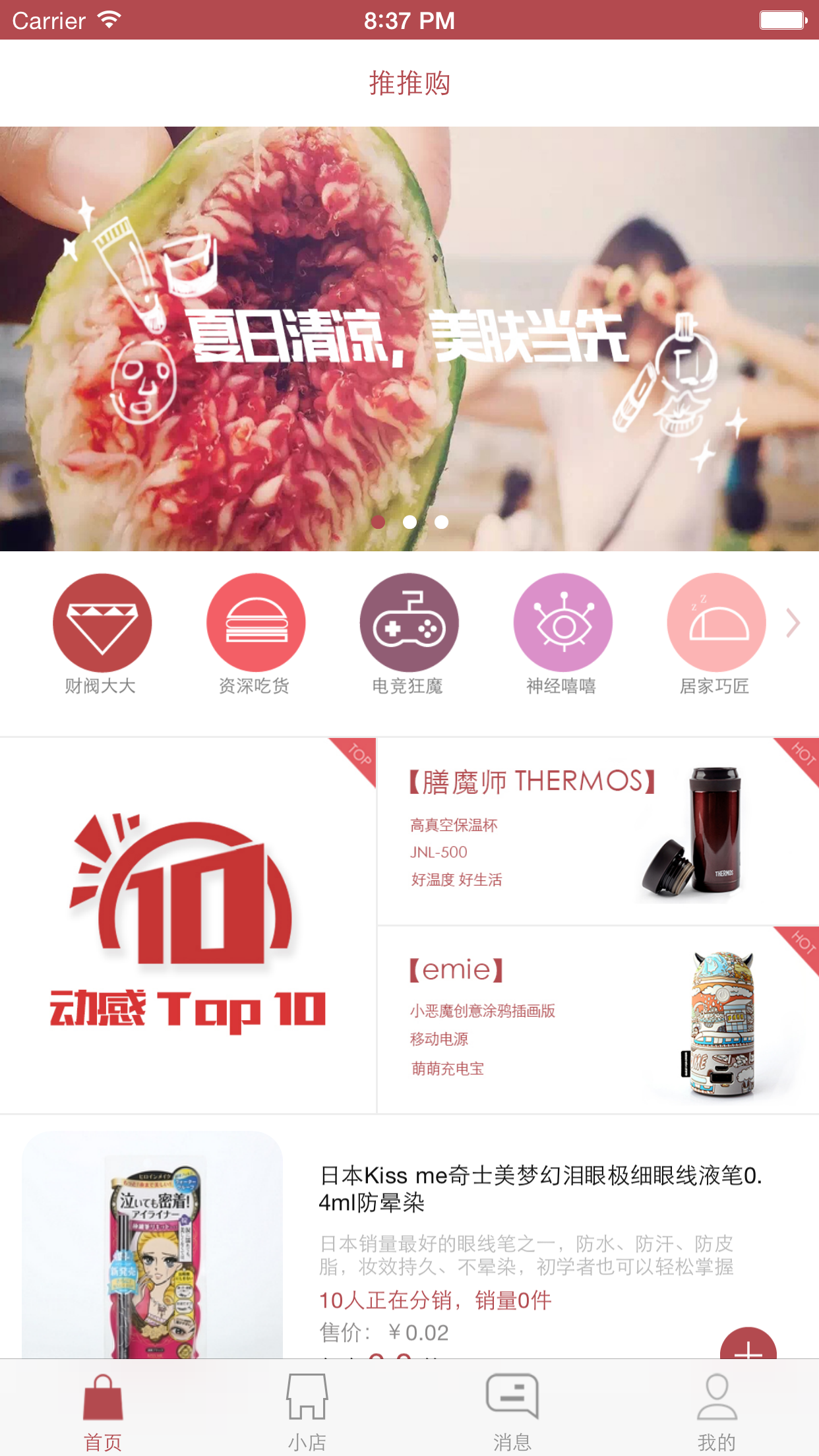Open the 居家巧匠 category
819x1456 pixels.
(x=716, y=634)
